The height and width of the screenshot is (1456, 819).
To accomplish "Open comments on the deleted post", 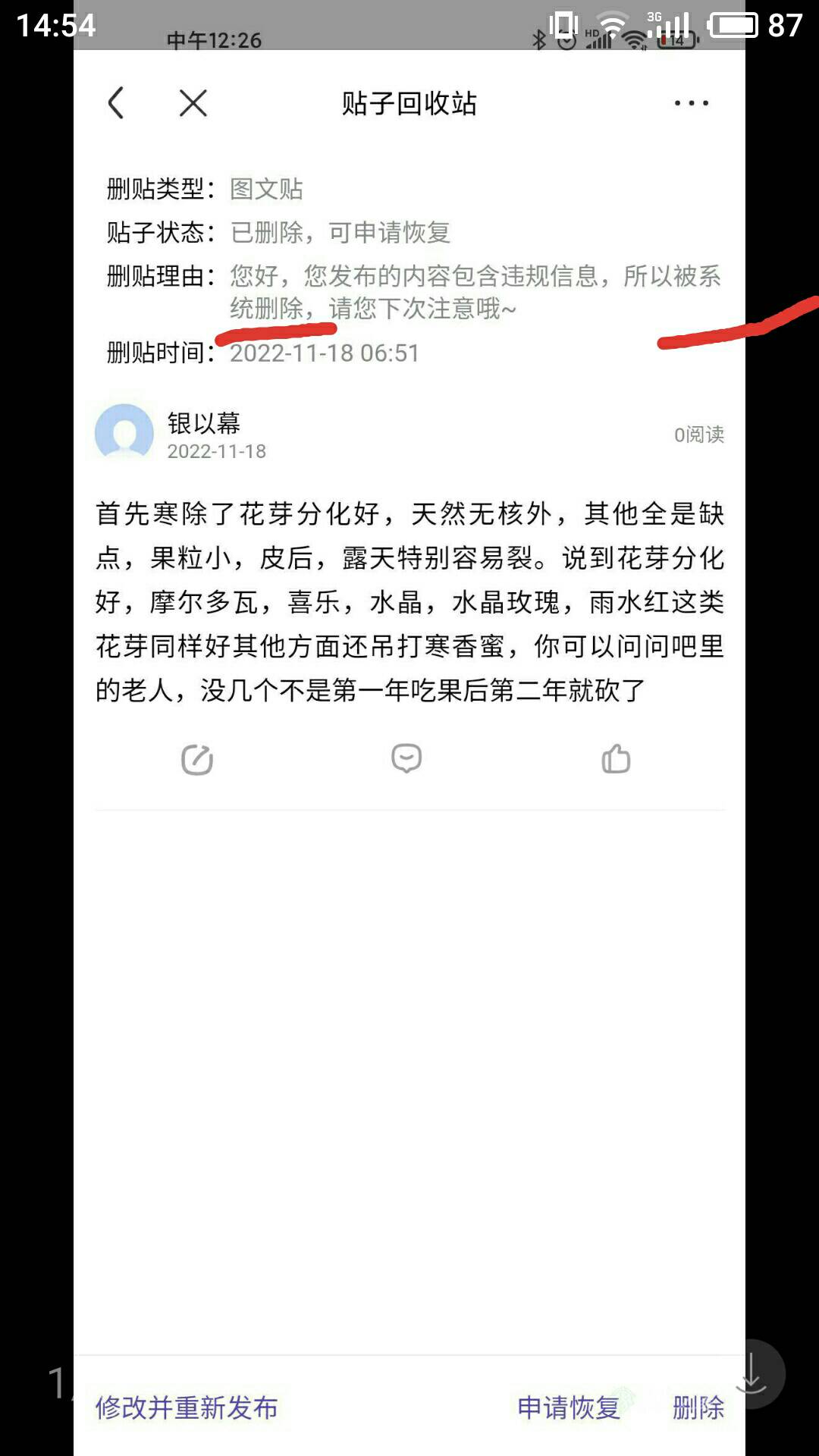I will [406, 758].
